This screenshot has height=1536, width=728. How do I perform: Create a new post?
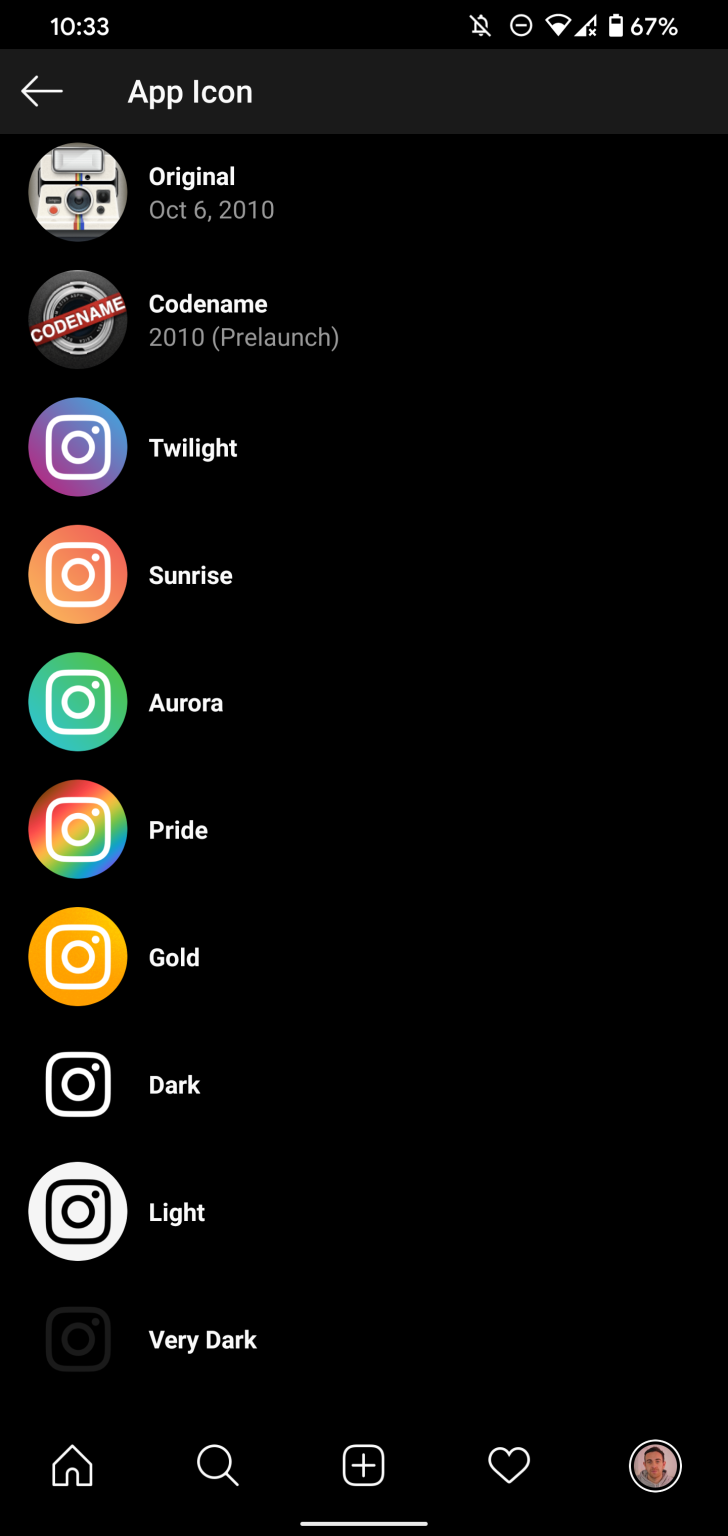[363, 1466]
